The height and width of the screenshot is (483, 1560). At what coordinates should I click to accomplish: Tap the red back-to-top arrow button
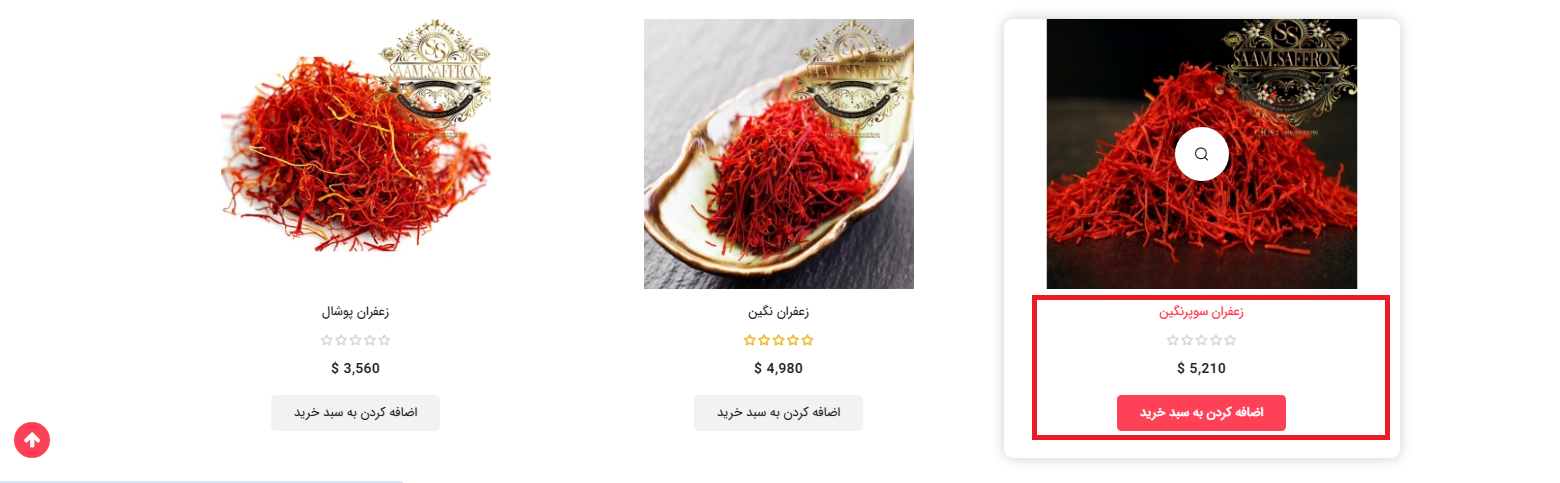[32, 440]
